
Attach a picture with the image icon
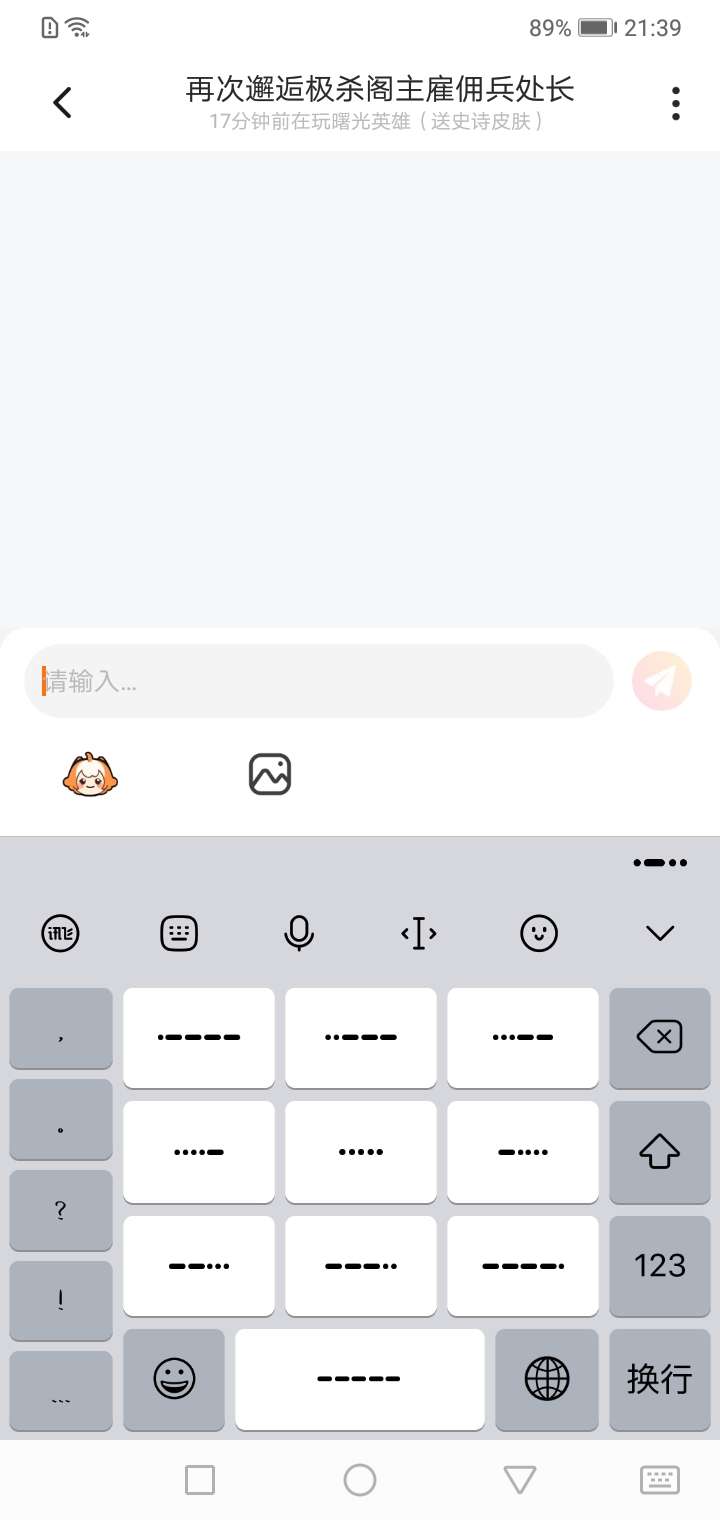point(269,775)
